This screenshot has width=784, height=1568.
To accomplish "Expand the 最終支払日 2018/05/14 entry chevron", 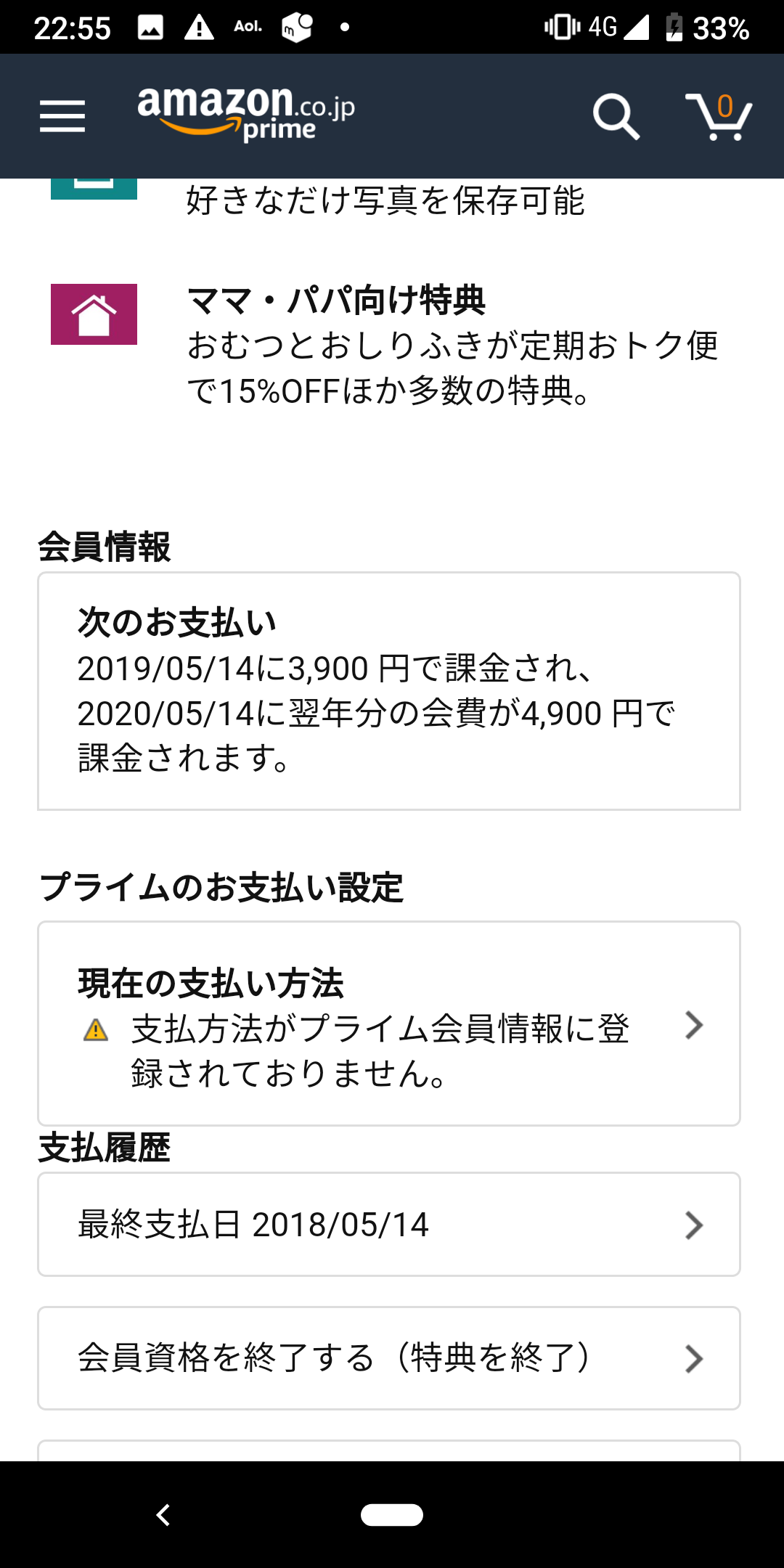I will click(x=695, y=1225).
